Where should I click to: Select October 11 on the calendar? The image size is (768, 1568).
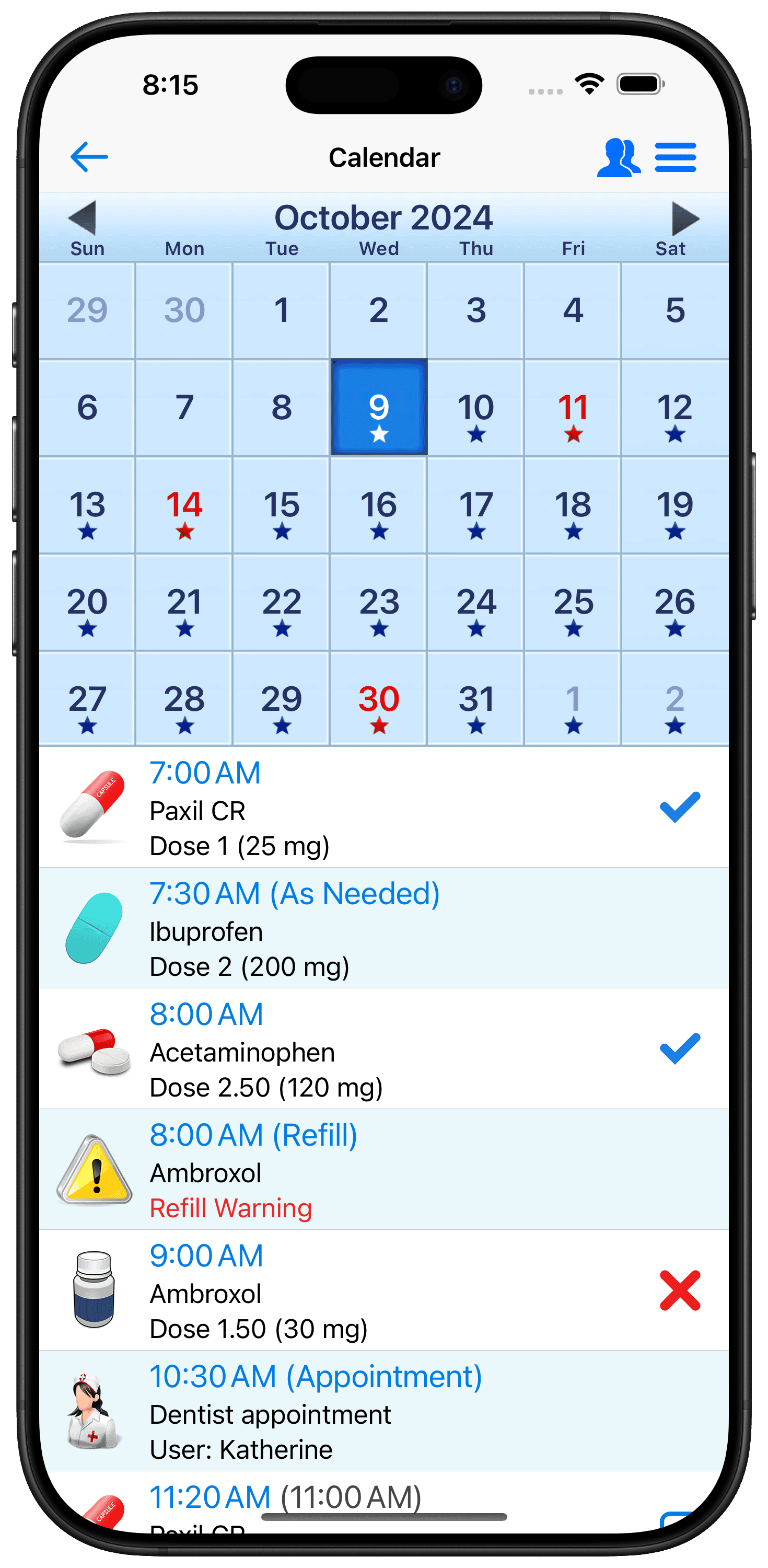[573, 407]
